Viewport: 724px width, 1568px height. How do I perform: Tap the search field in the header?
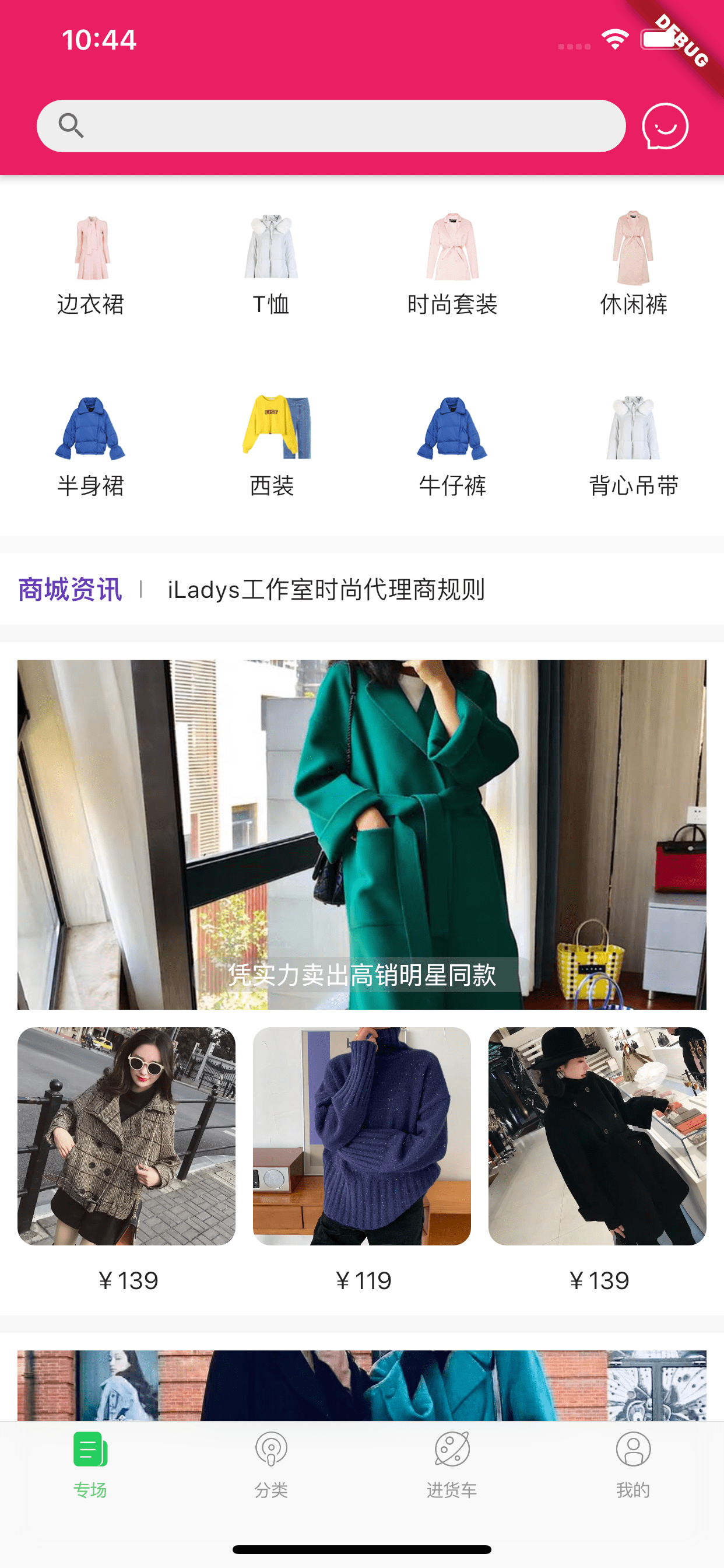[x=332, y=126]
